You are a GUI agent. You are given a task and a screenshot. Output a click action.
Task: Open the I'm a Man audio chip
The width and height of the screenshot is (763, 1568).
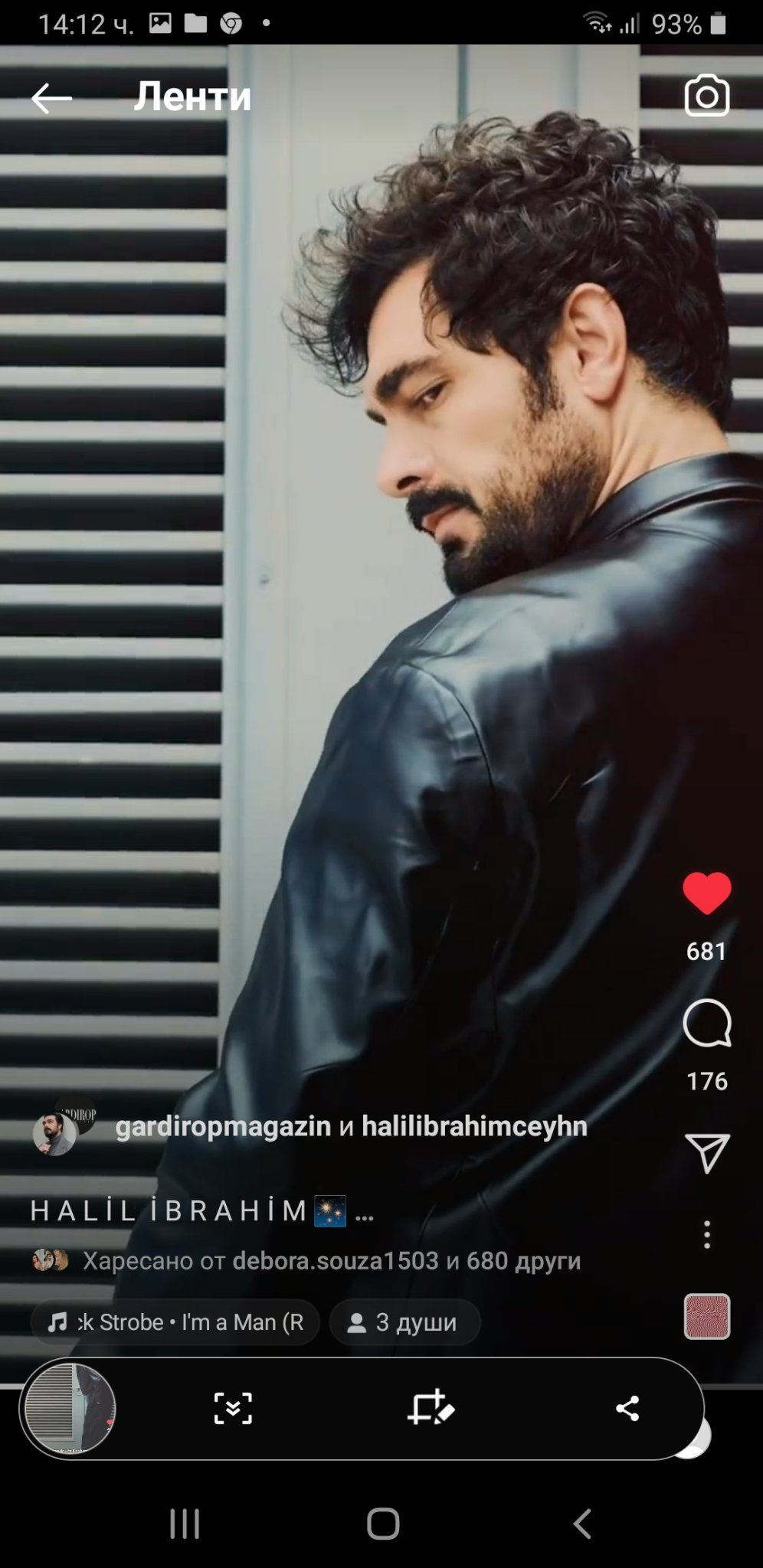pos(175,1322)
